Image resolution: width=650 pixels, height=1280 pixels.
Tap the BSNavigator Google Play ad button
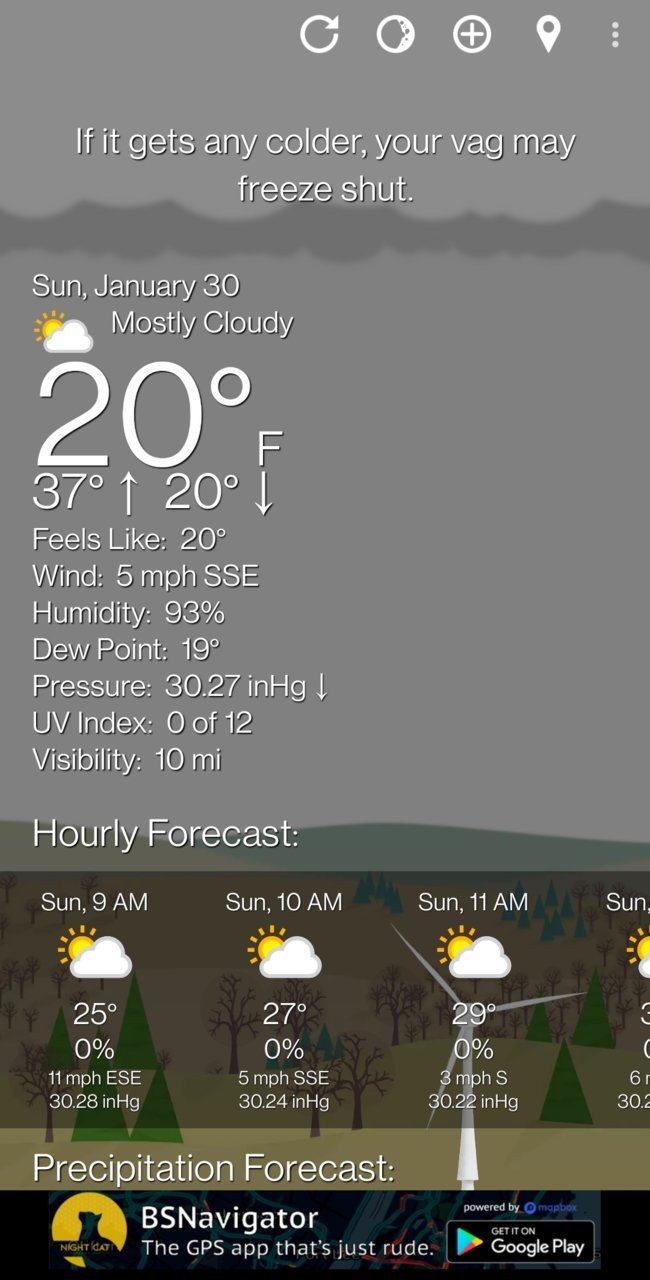click(x=520, y=1240)
